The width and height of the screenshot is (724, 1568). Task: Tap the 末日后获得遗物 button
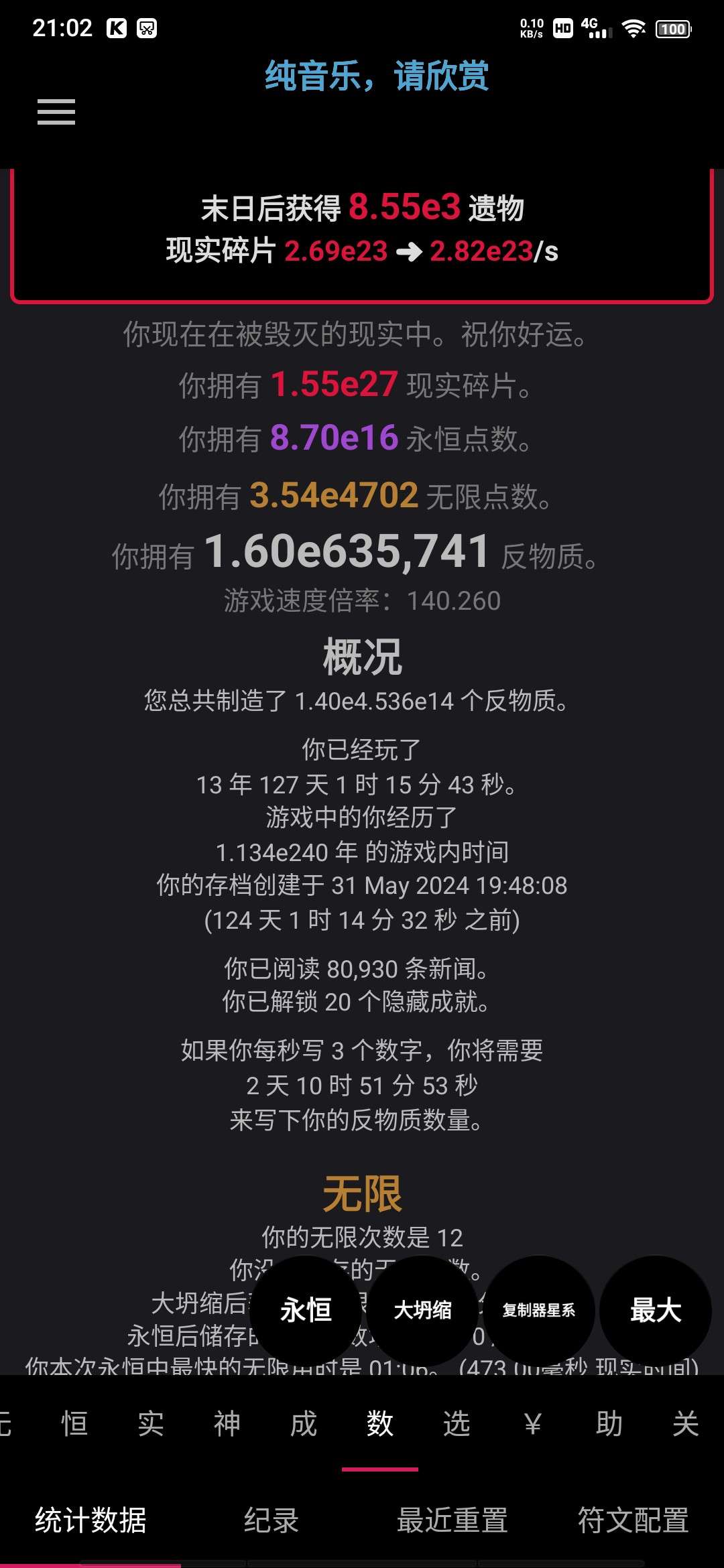tap(362, 230)
